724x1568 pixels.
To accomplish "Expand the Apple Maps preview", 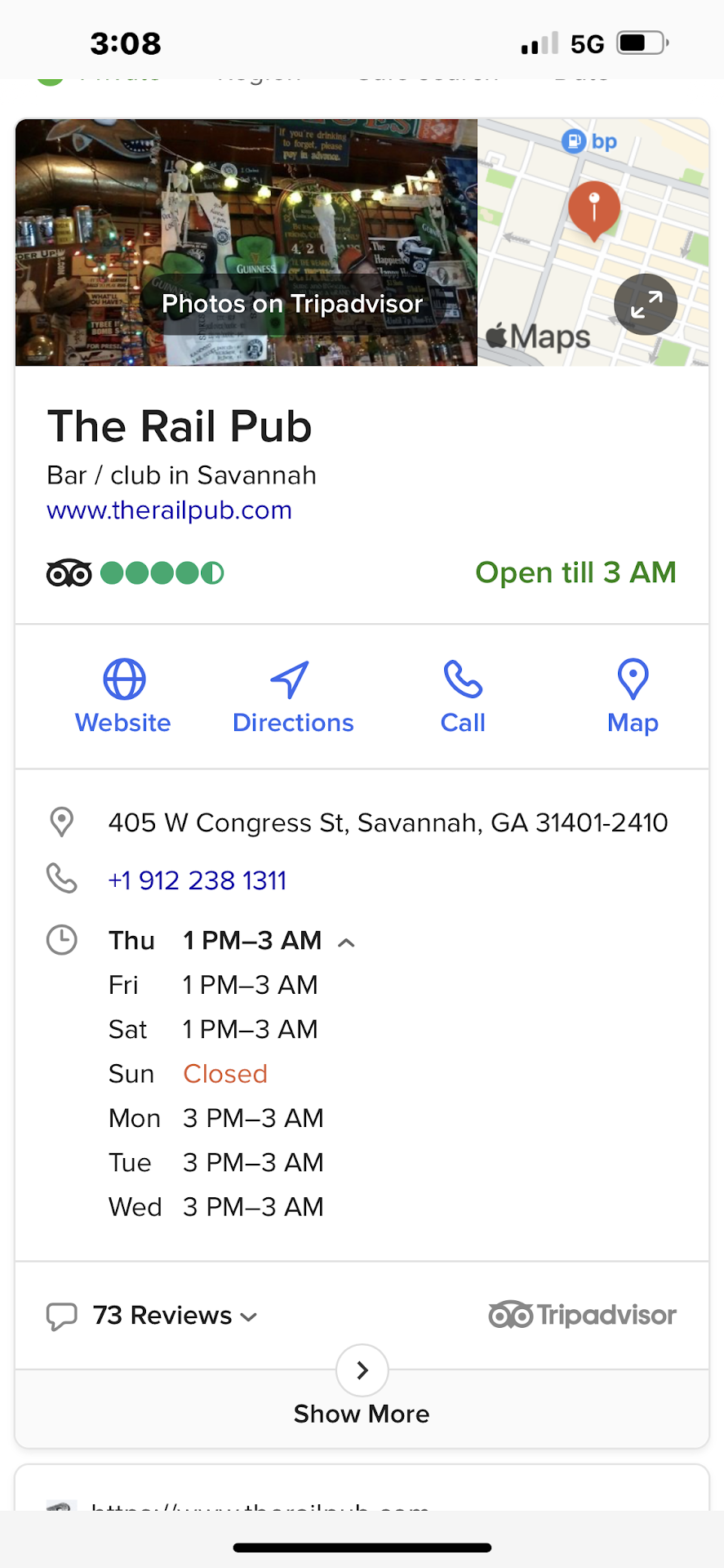I will point(645,305).
